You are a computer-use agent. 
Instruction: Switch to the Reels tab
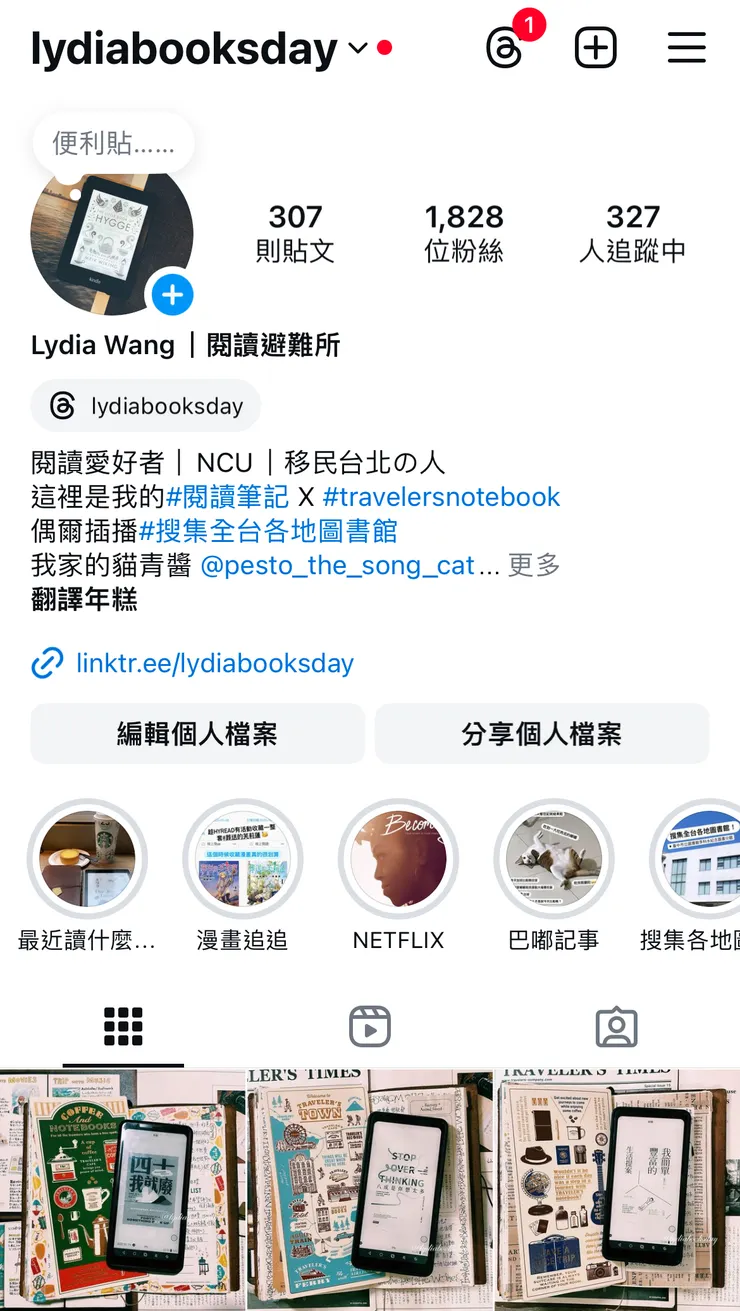(x=370, y=1026)
